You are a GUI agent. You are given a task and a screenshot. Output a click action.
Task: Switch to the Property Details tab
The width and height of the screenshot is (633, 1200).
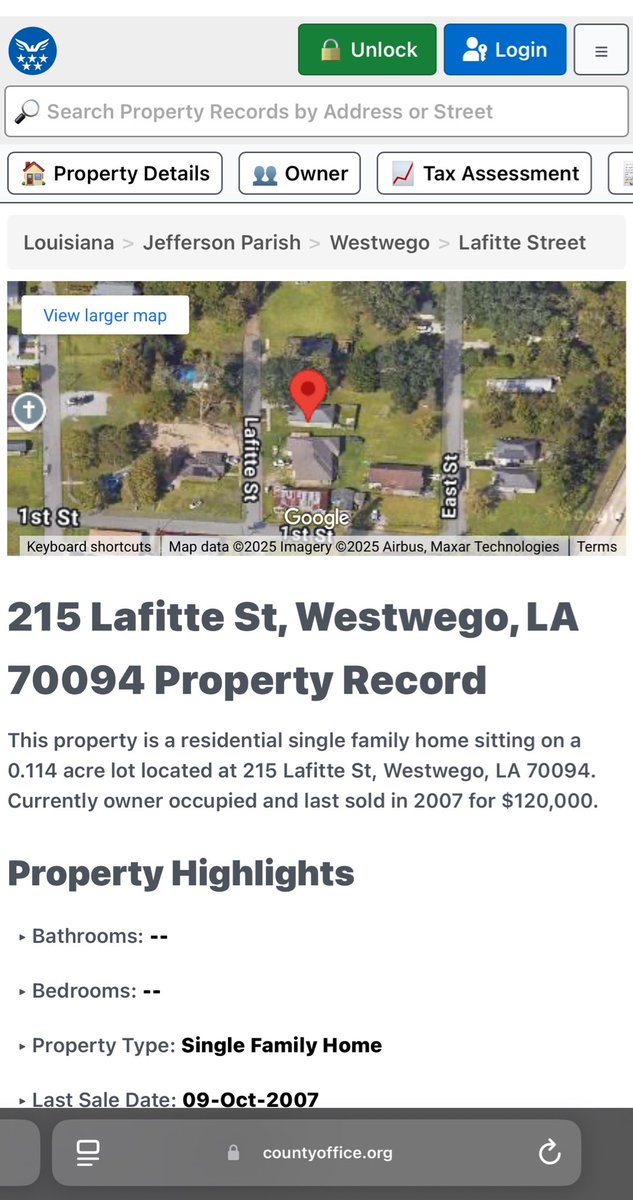tap(114, 173)
